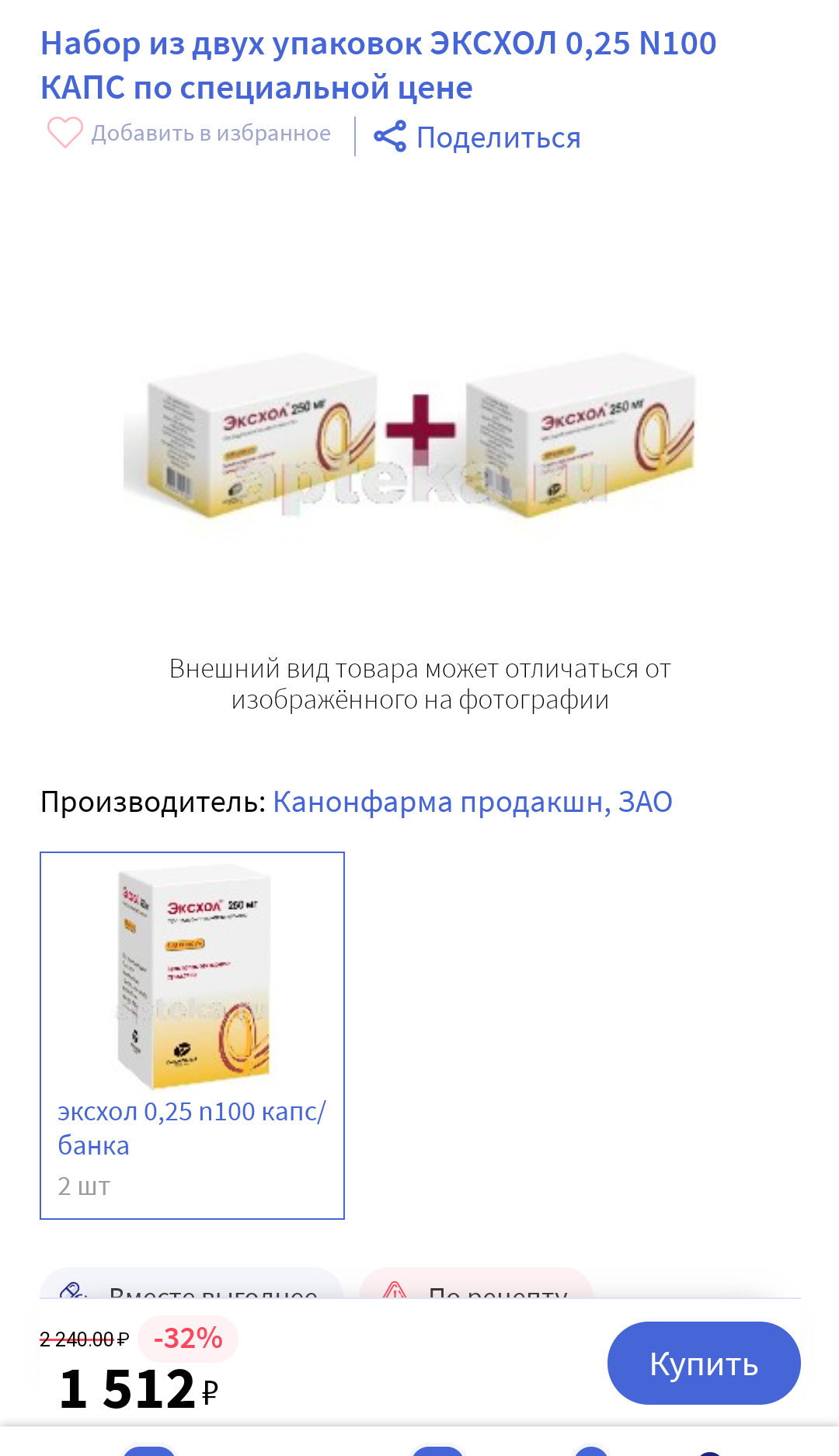Share this product via Поделиться

coord(477,138)
